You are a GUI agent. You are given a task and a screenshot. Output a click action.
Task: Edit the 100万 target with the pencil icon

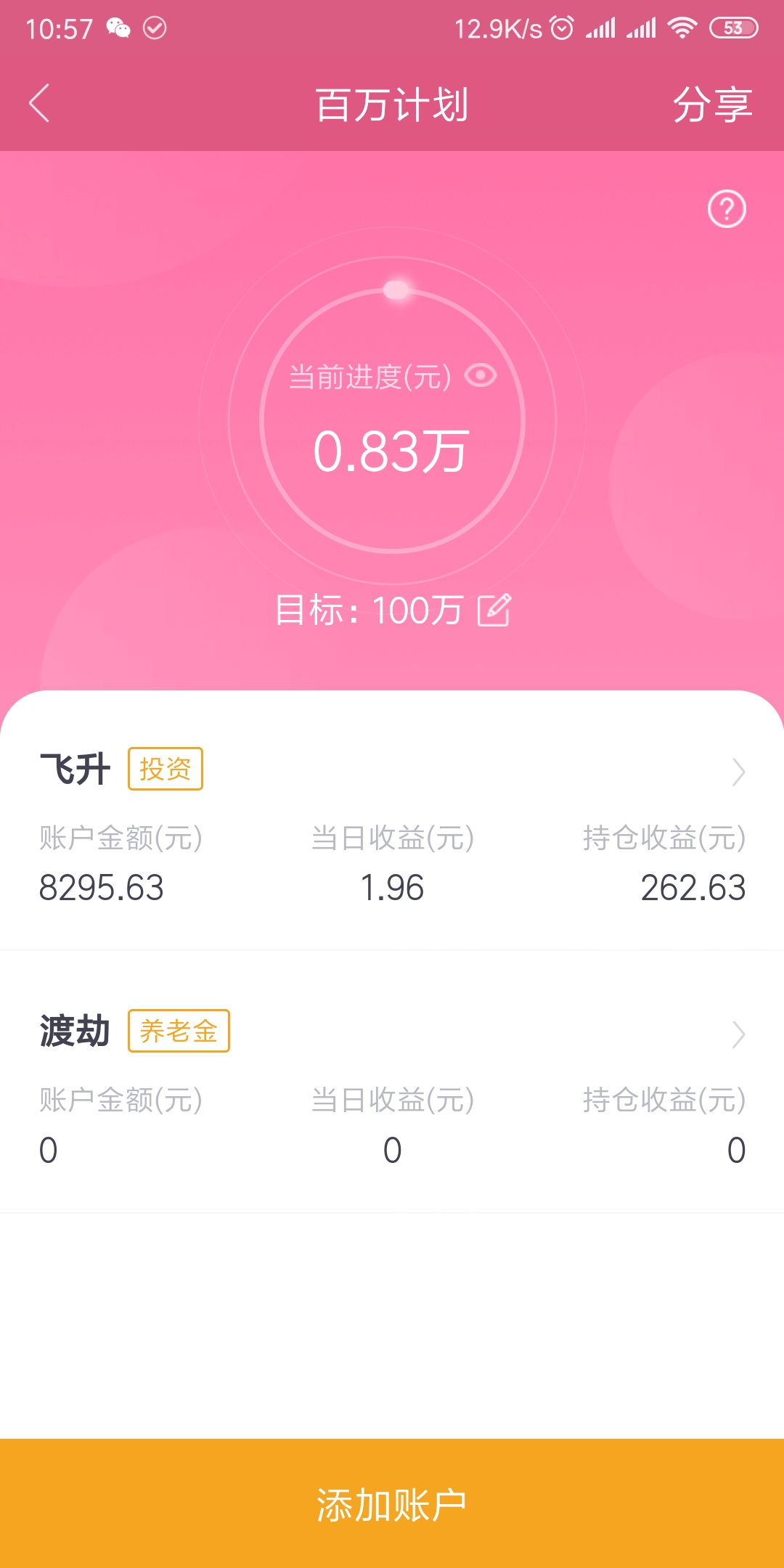tap(494, 610)
